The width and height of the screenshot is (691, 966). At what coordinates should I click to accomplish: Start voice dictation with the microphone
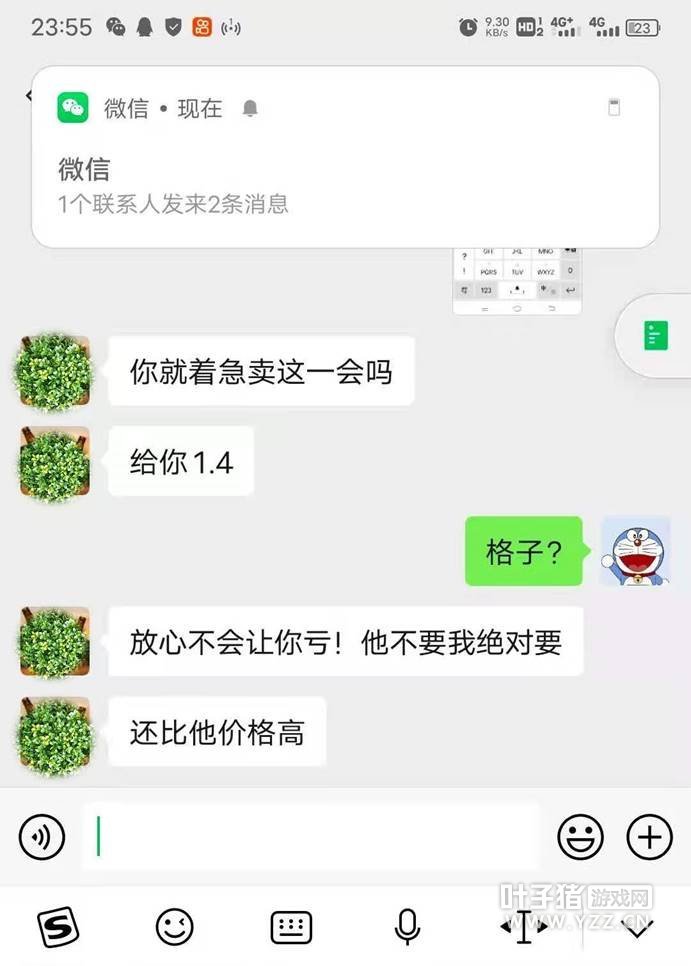pyautogui.click(x=407, y=927)
